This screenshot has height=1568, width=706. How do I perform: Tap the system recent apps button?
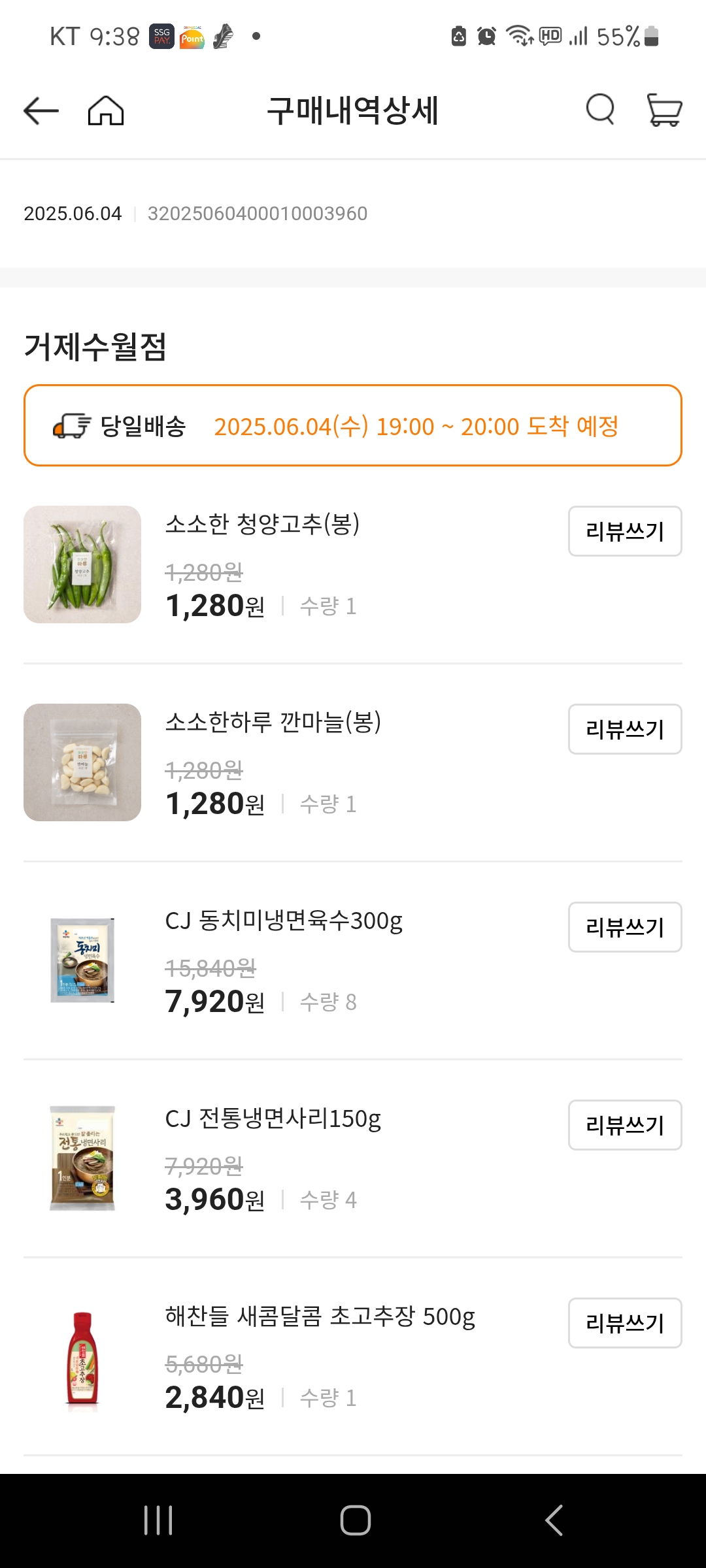pos(158,1520)
